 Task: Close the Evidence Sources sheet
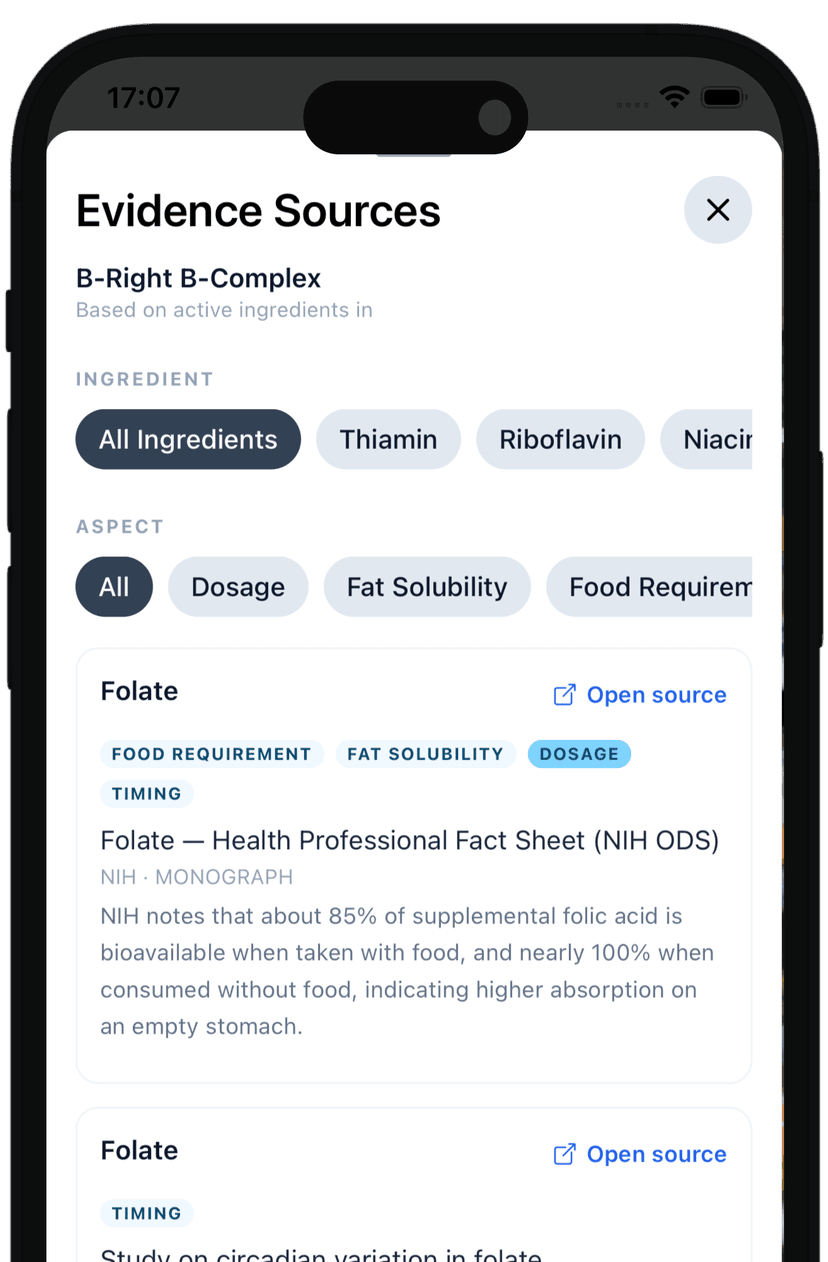[x=717, y=210]
